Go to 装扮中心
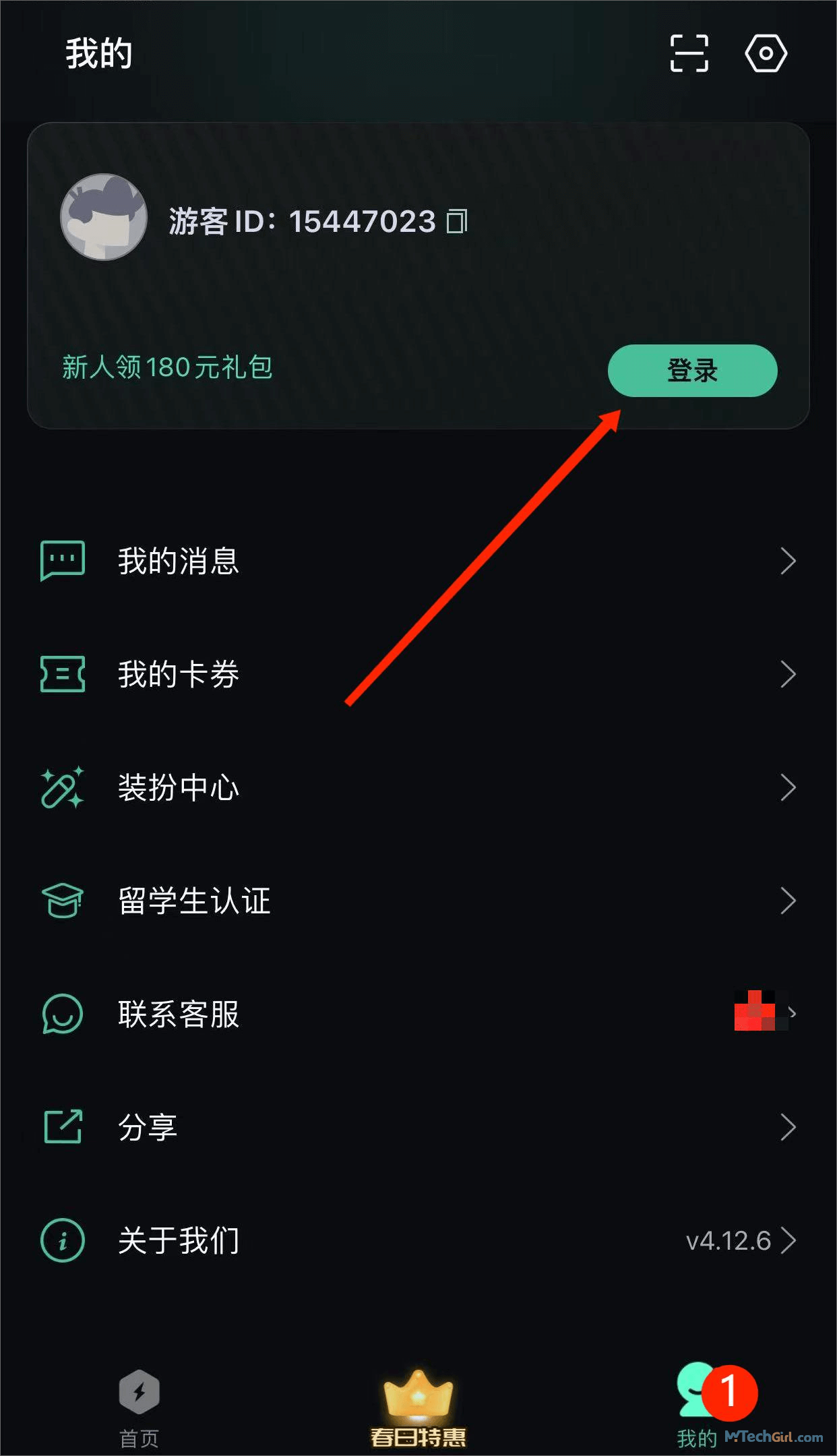Image resolution: width=837 pixels, height=1456 pixels. pyautogui.click(x=418, y=787)
